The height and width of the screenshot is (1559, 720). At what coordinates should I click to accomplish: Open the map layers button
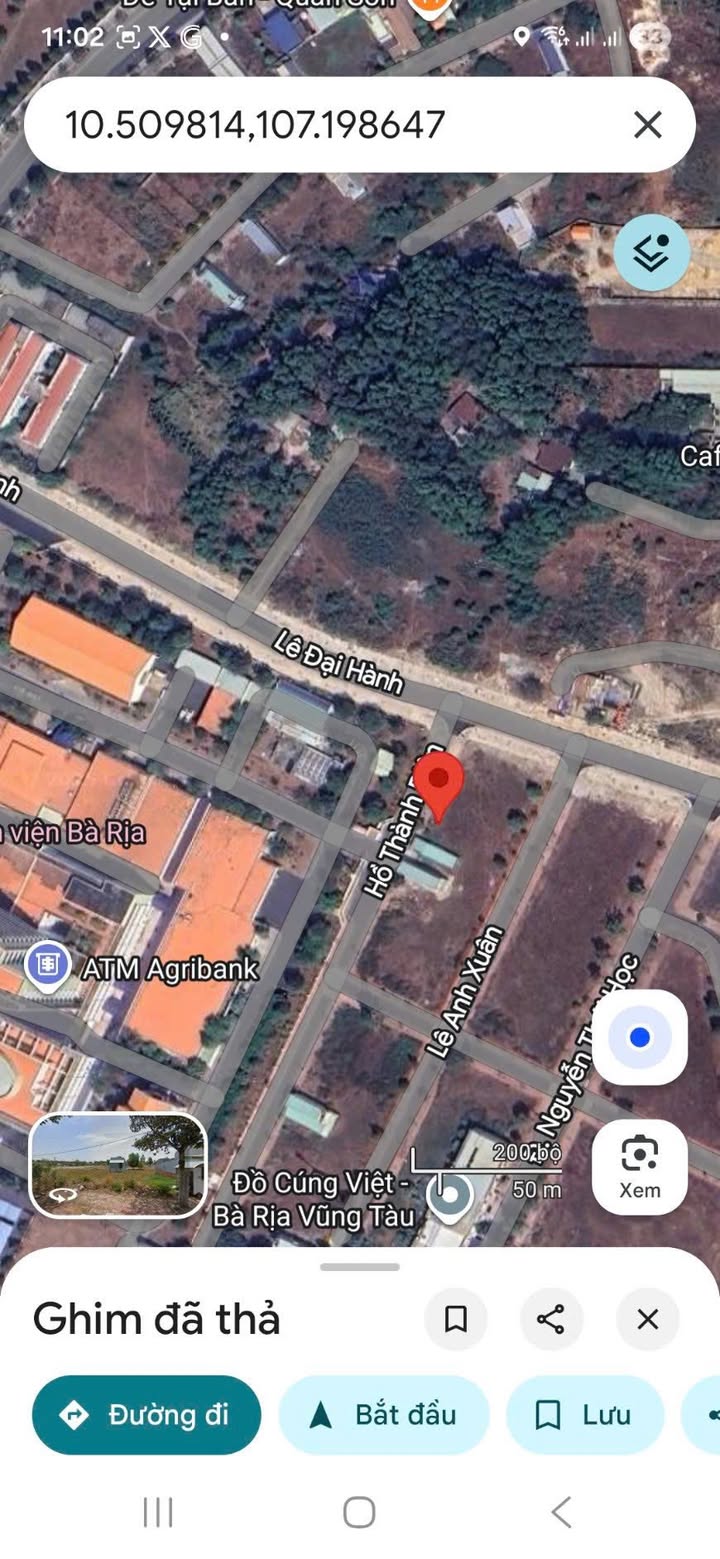click(652, 253)
